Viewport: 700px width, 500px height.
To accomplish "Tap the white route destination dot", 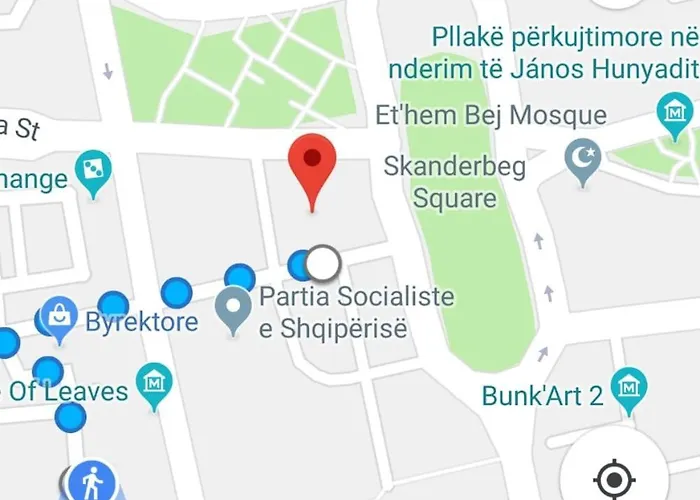I will (322, 264).
